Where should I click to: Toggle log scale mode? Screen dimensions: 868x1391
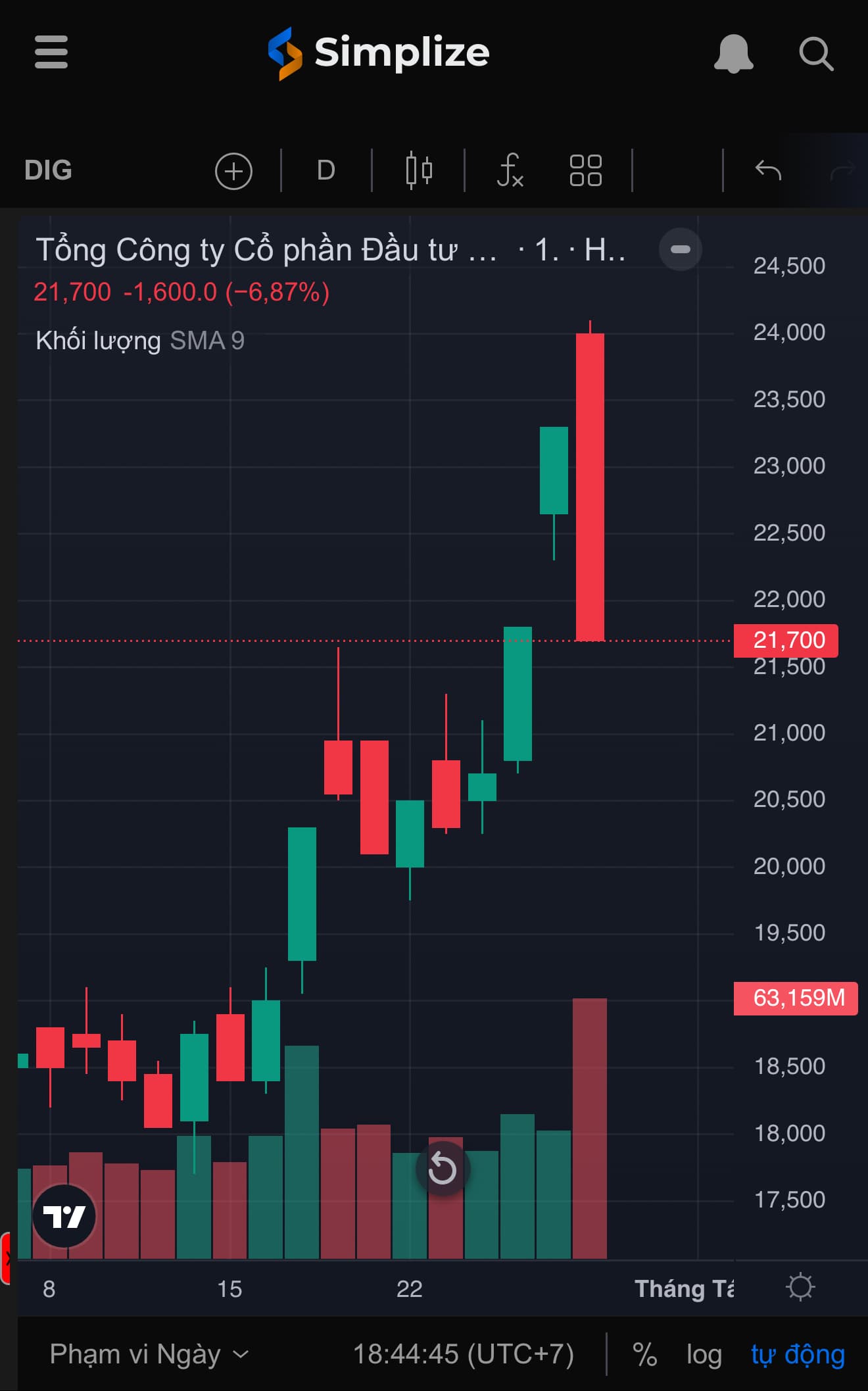click(704, 1354)
